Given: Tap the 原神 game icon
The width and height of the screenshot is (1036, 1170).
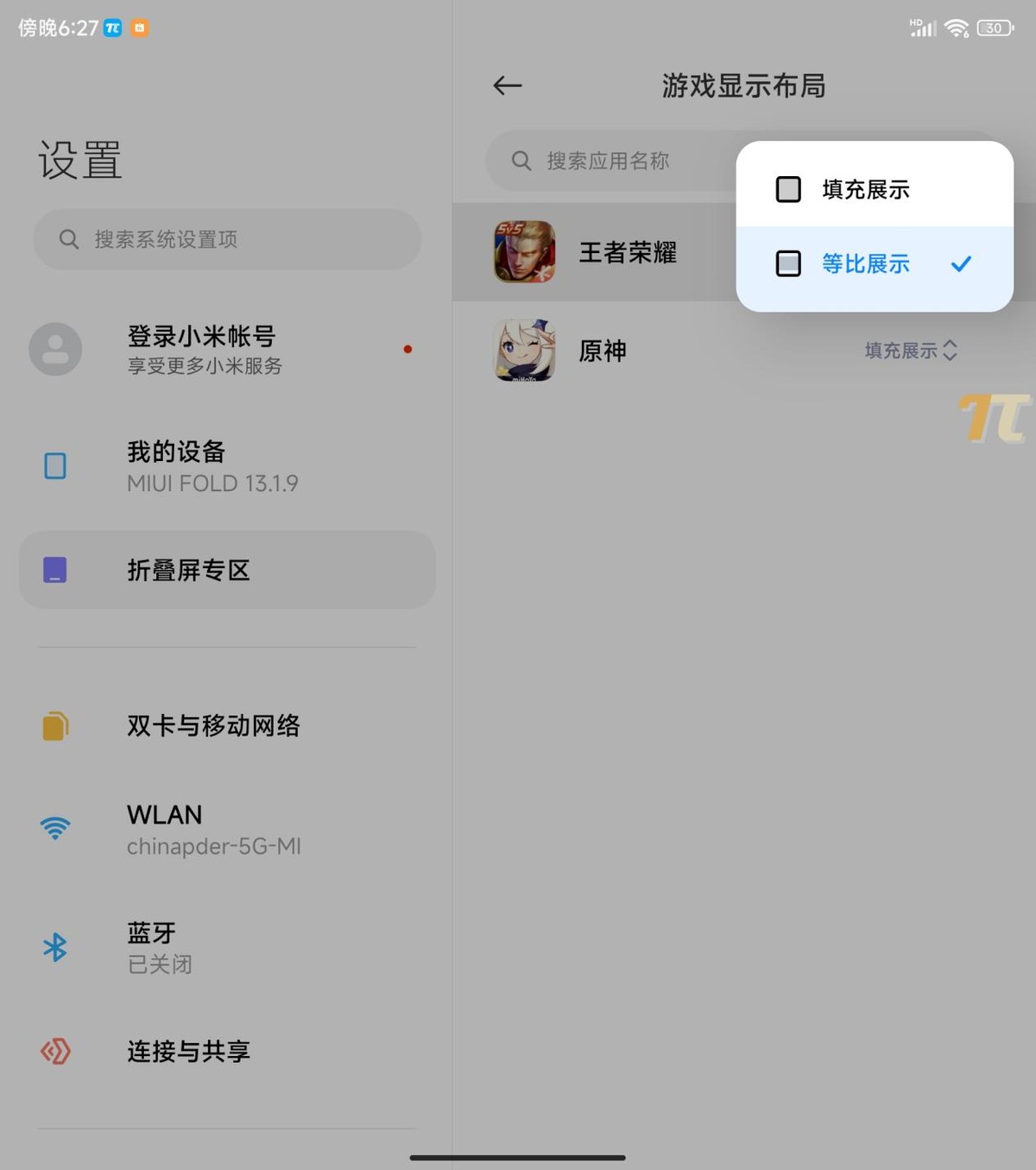Looking at the screenshot, I should coord(522,351).
